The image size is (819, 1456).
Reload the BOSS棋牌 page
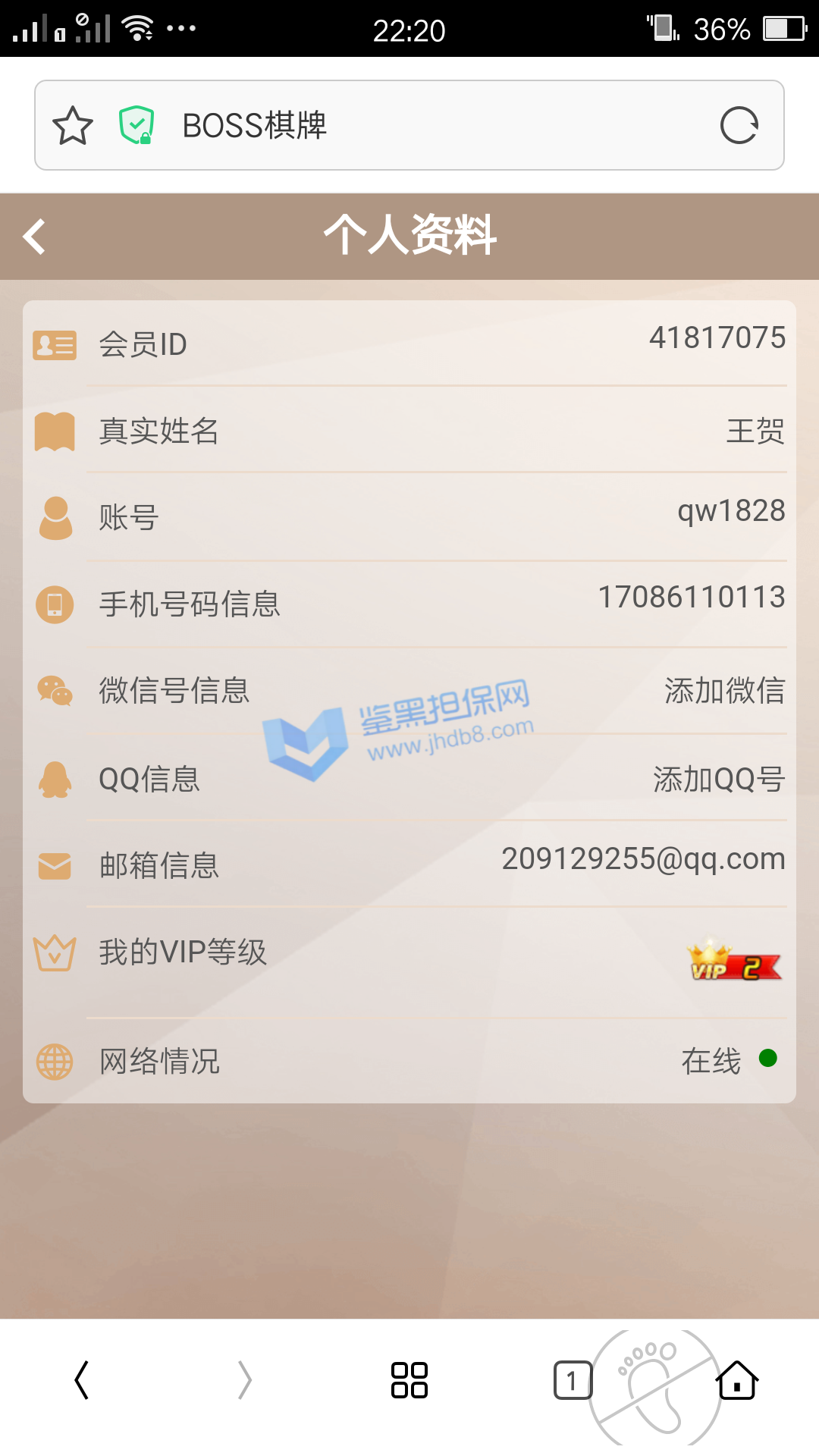(739, 126)
